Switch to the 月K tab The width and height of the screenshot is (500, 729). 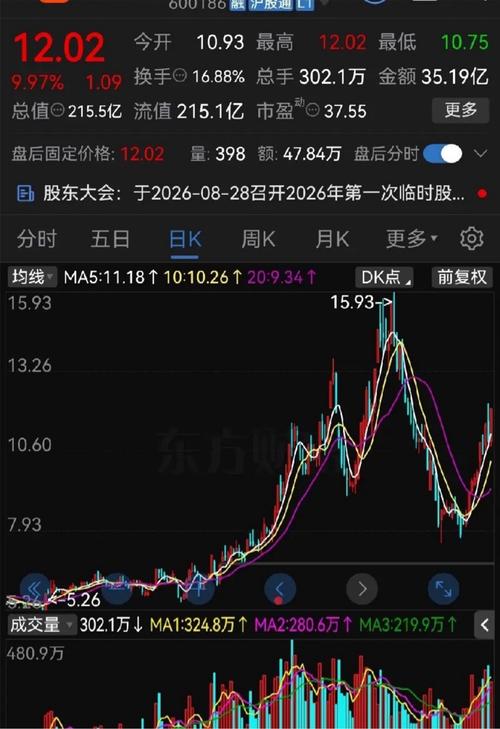[332, 239]
